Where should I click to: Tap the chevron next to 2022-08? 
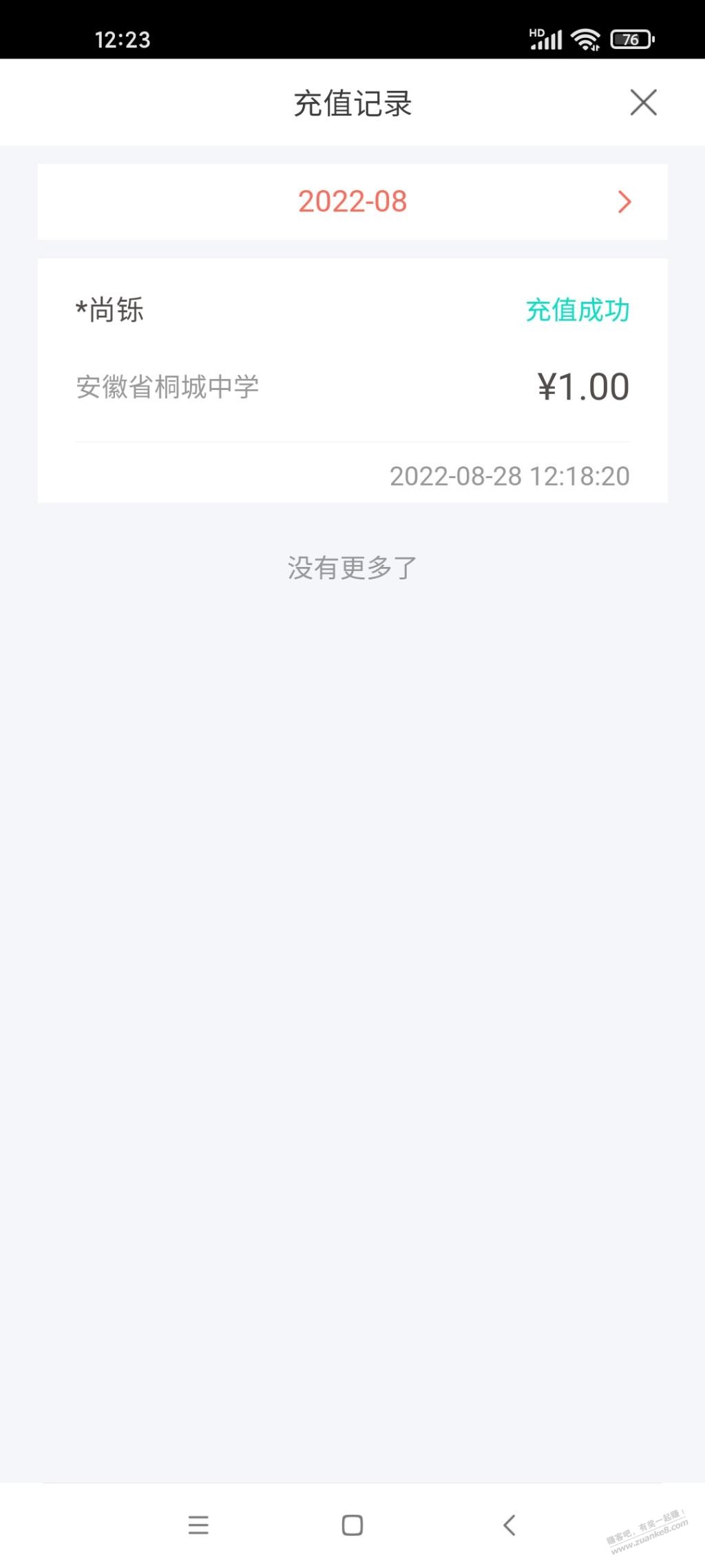click(624, 201)
